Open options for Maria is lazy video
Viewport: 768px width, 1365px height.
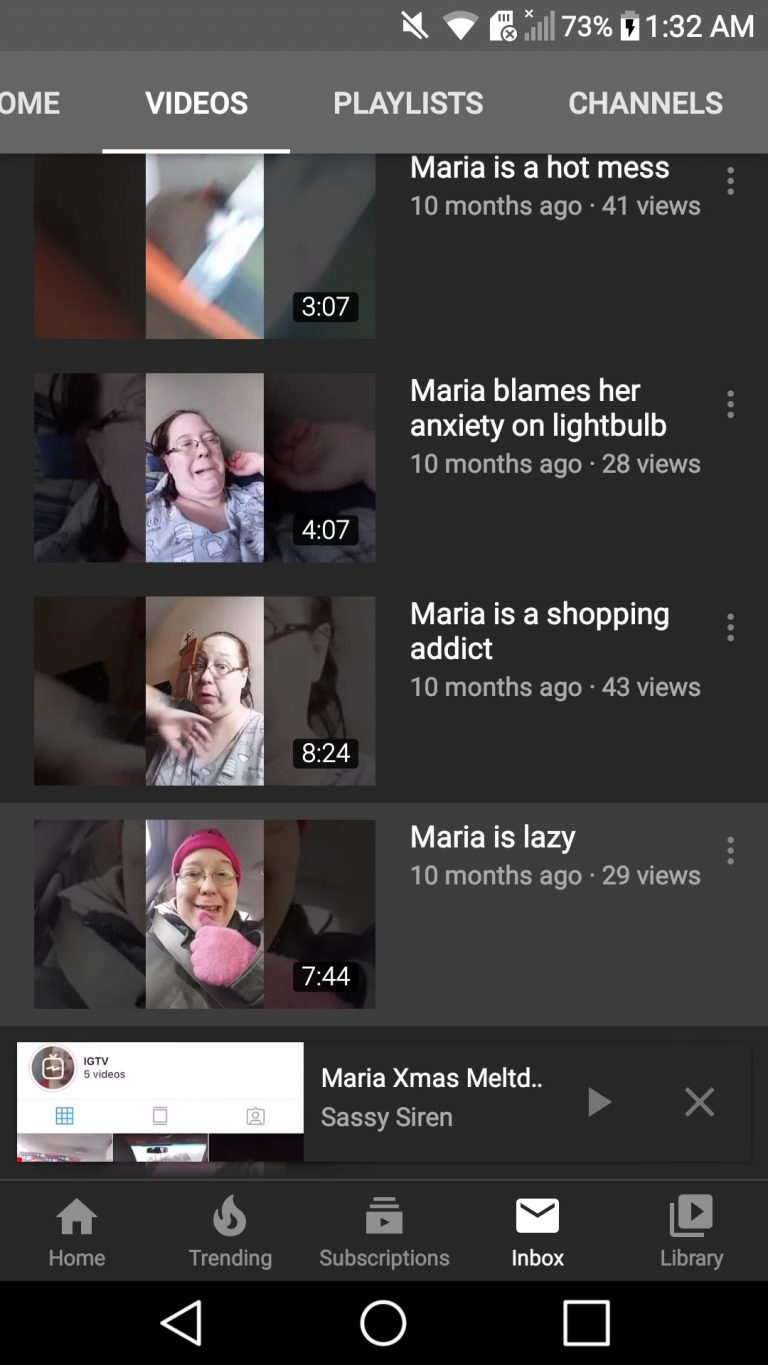point(730,850)
